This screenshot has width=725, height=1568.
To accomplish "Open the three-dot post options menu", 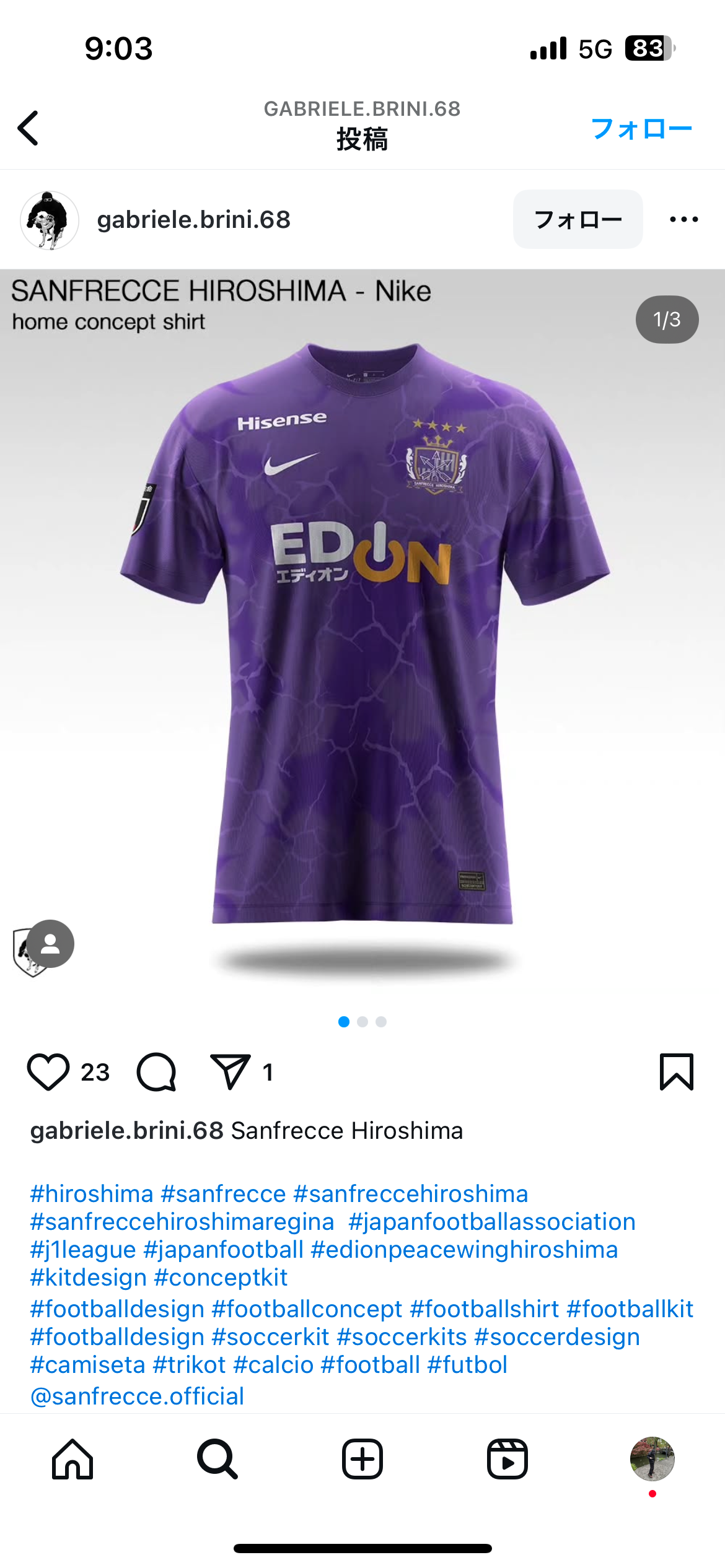I will (684, 219).
